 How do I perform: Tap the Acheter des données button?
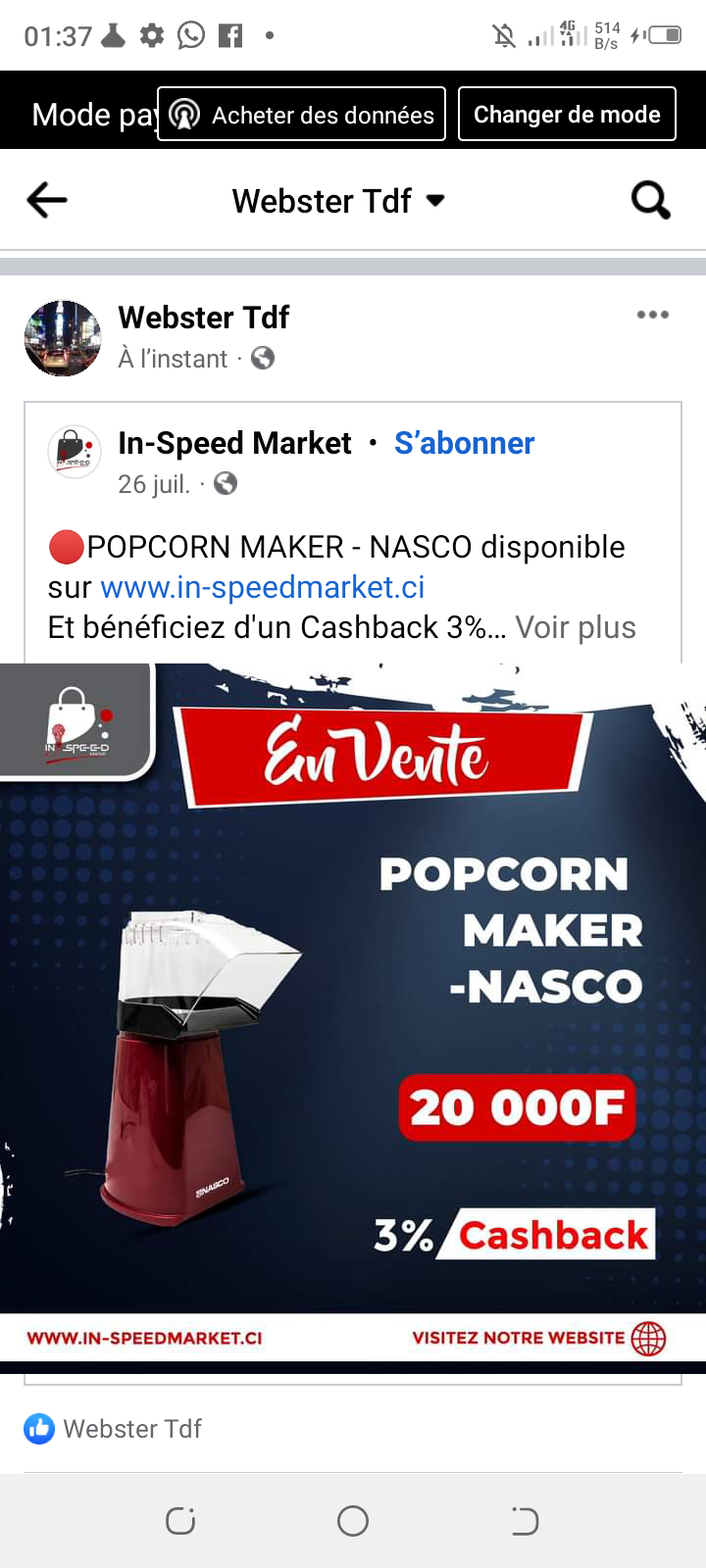coord(302,115)
